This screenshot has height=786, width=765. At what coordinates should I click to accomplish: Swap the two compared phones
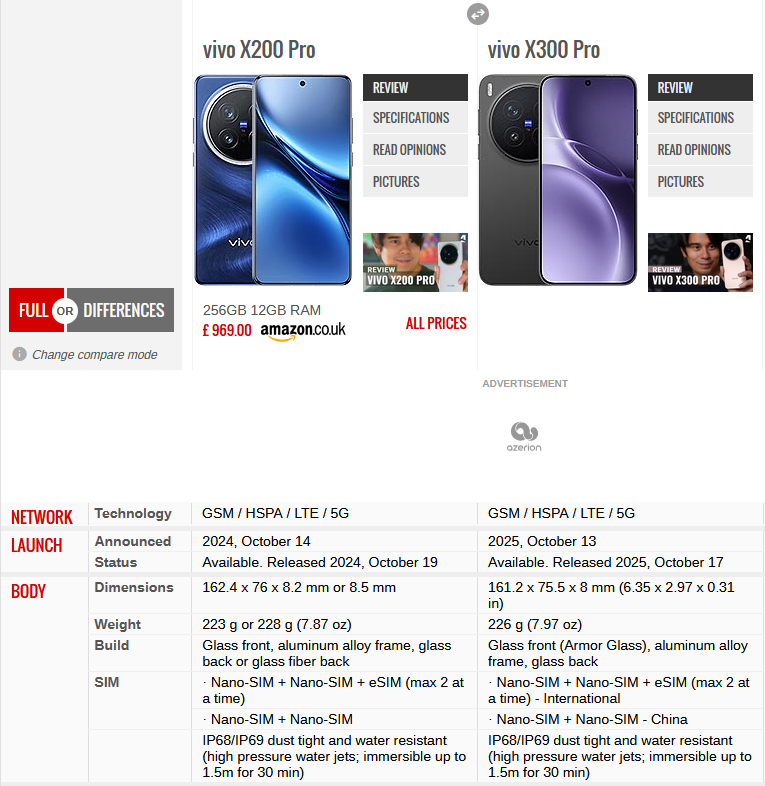[x=478, y=14]
